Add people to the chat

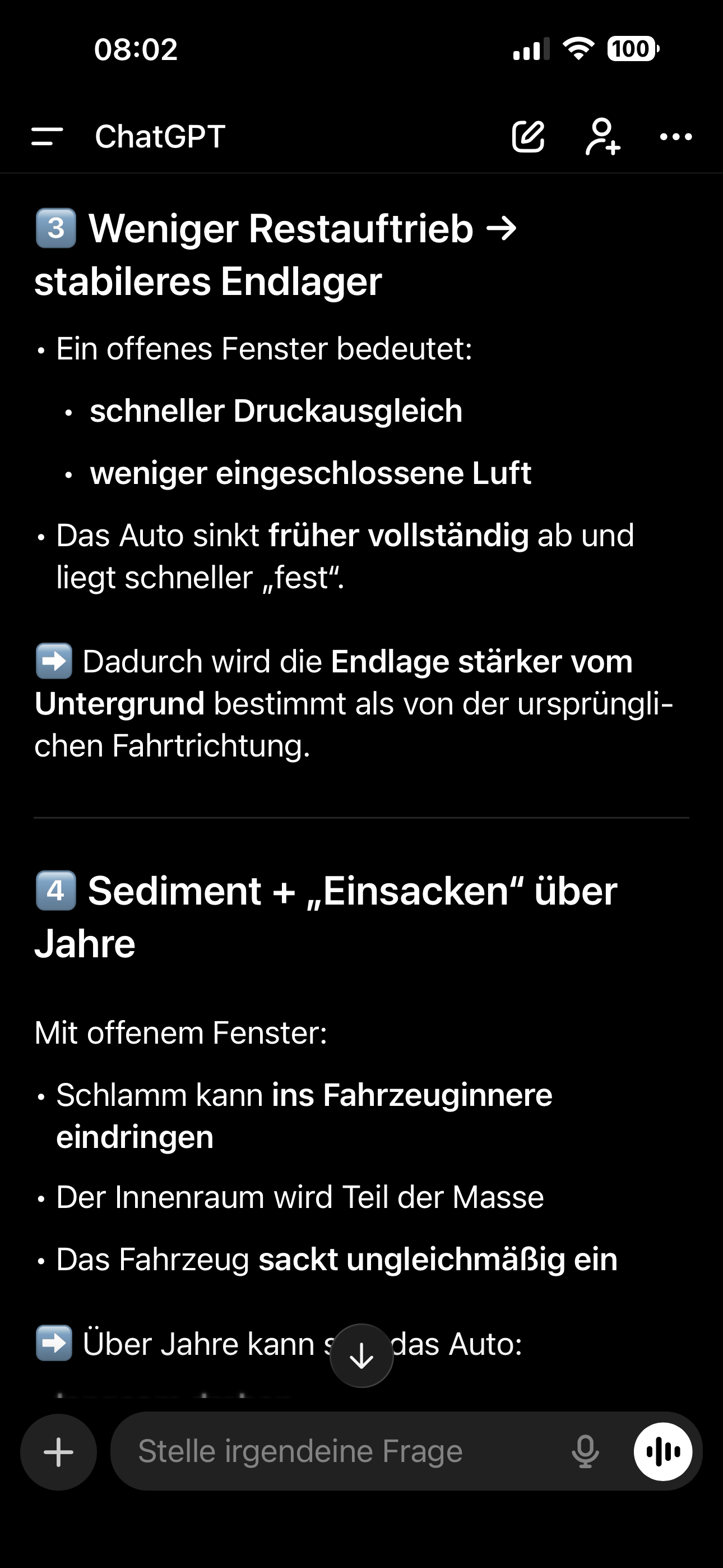pyautogui.click(x=602, y=136)
